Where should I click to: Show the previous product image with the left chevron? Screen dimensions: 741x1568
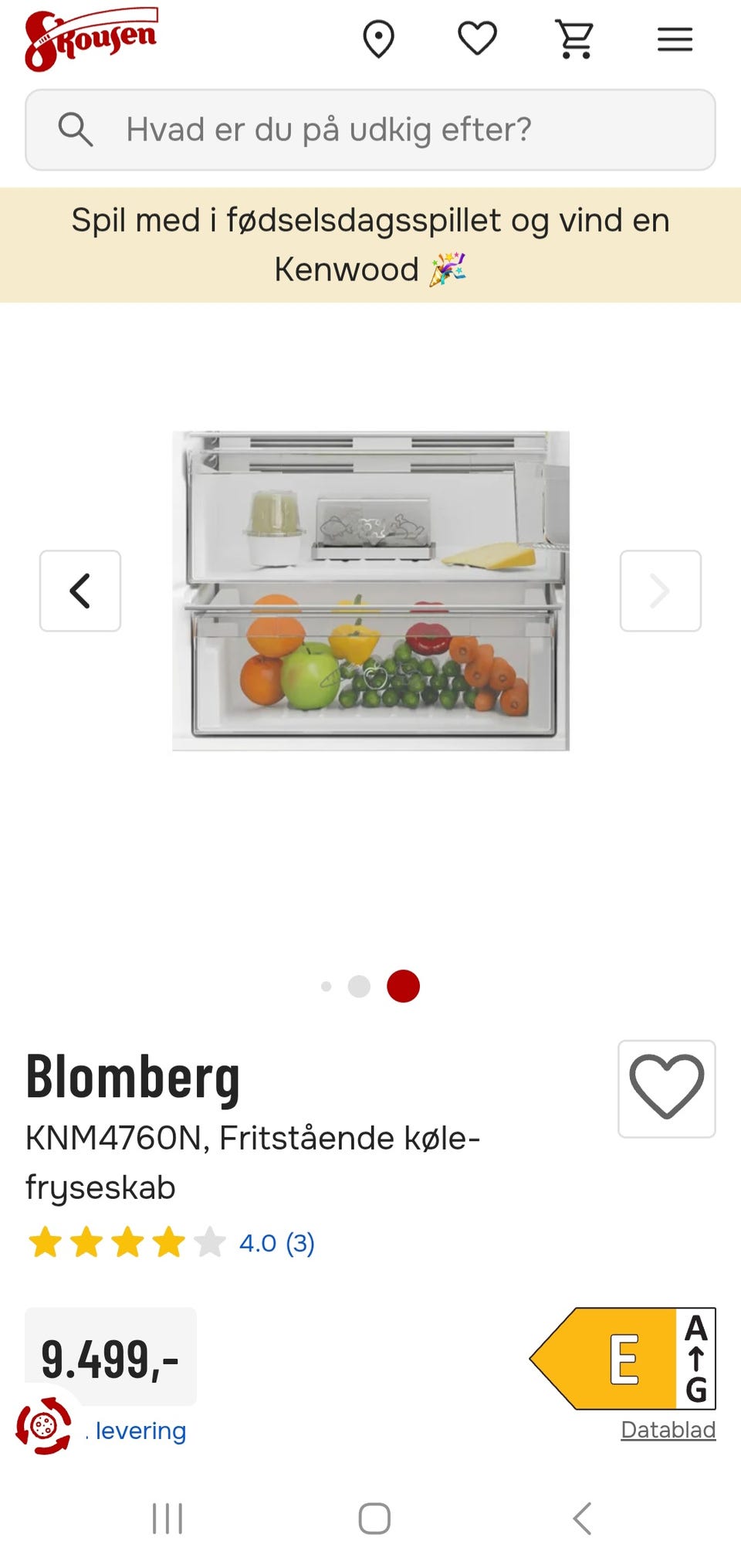80,591
